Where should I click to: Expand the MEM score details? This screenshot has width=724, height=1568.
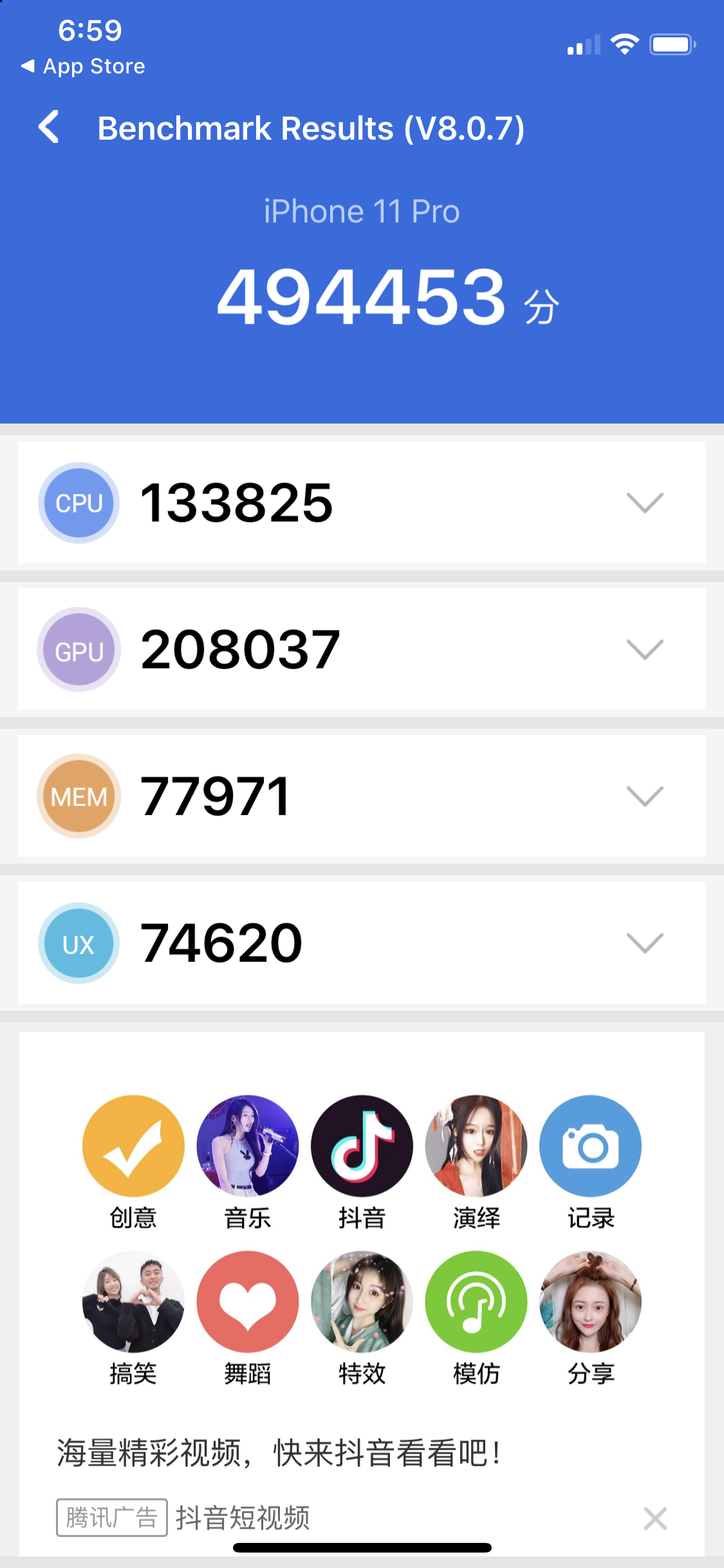point(644,796)
